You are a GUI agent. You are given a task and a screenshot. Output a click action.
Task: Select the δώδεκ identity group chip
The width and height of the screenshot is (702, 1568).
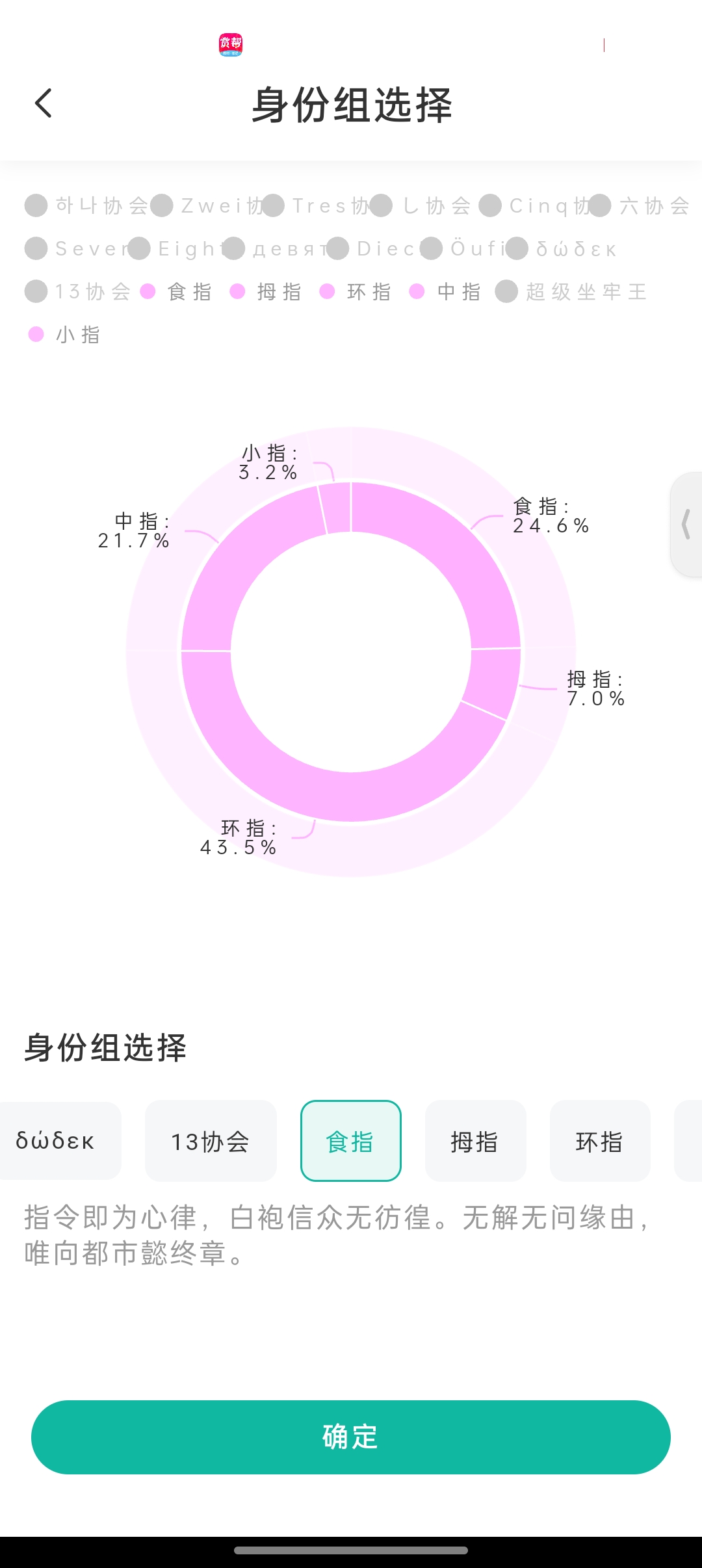(57, 1142)
